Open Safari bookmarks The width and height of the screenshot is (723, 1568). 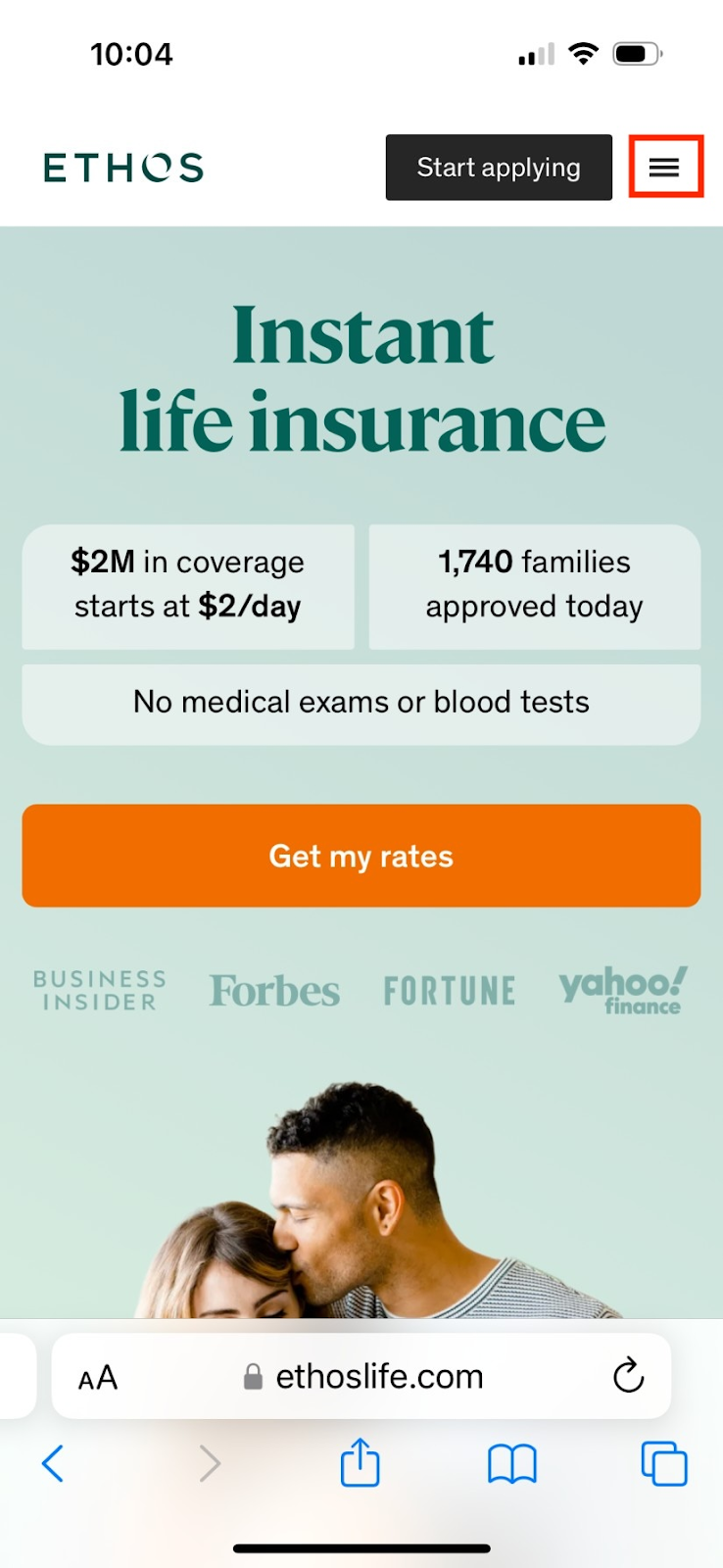point(512,1464)
